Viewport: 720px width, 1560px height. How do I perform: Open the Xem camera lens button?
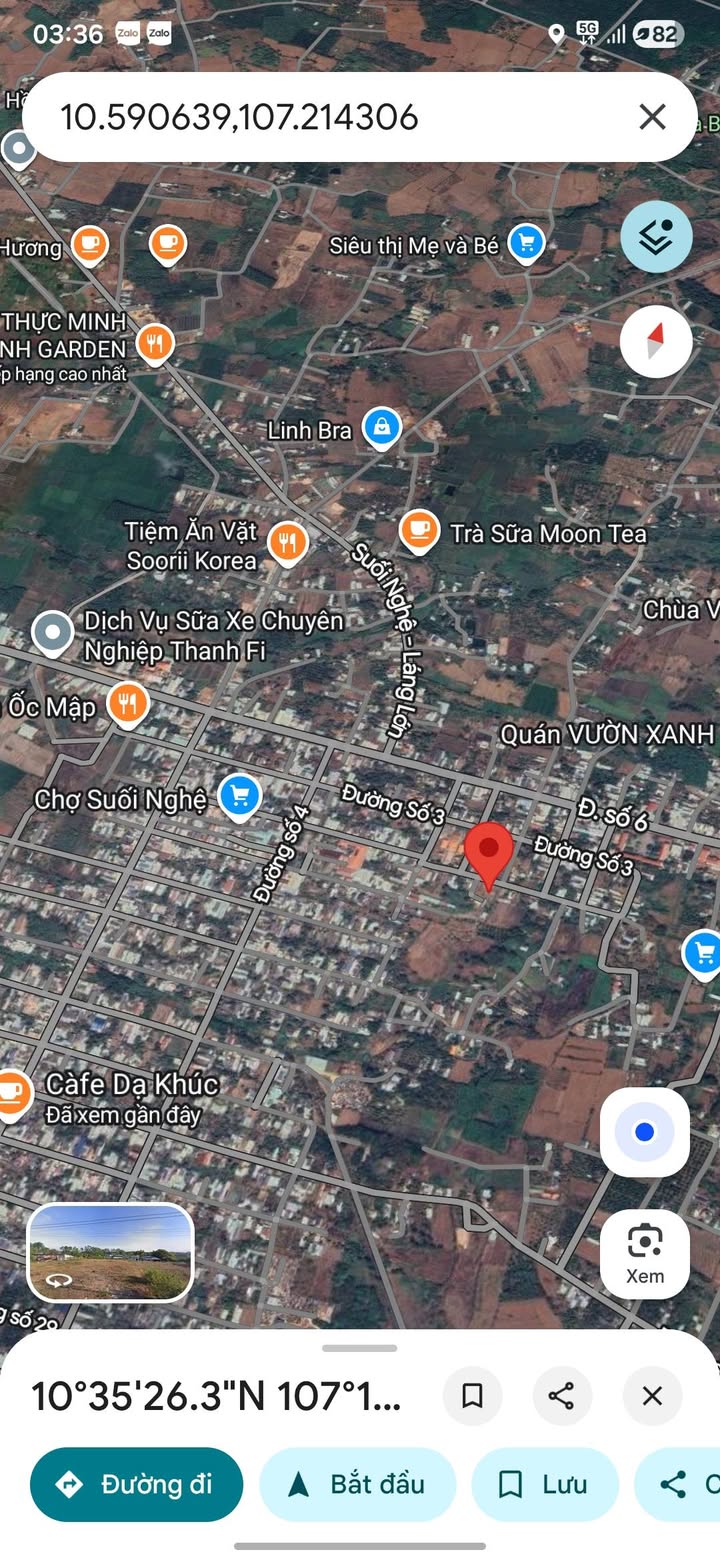[x=645, y=1254]
